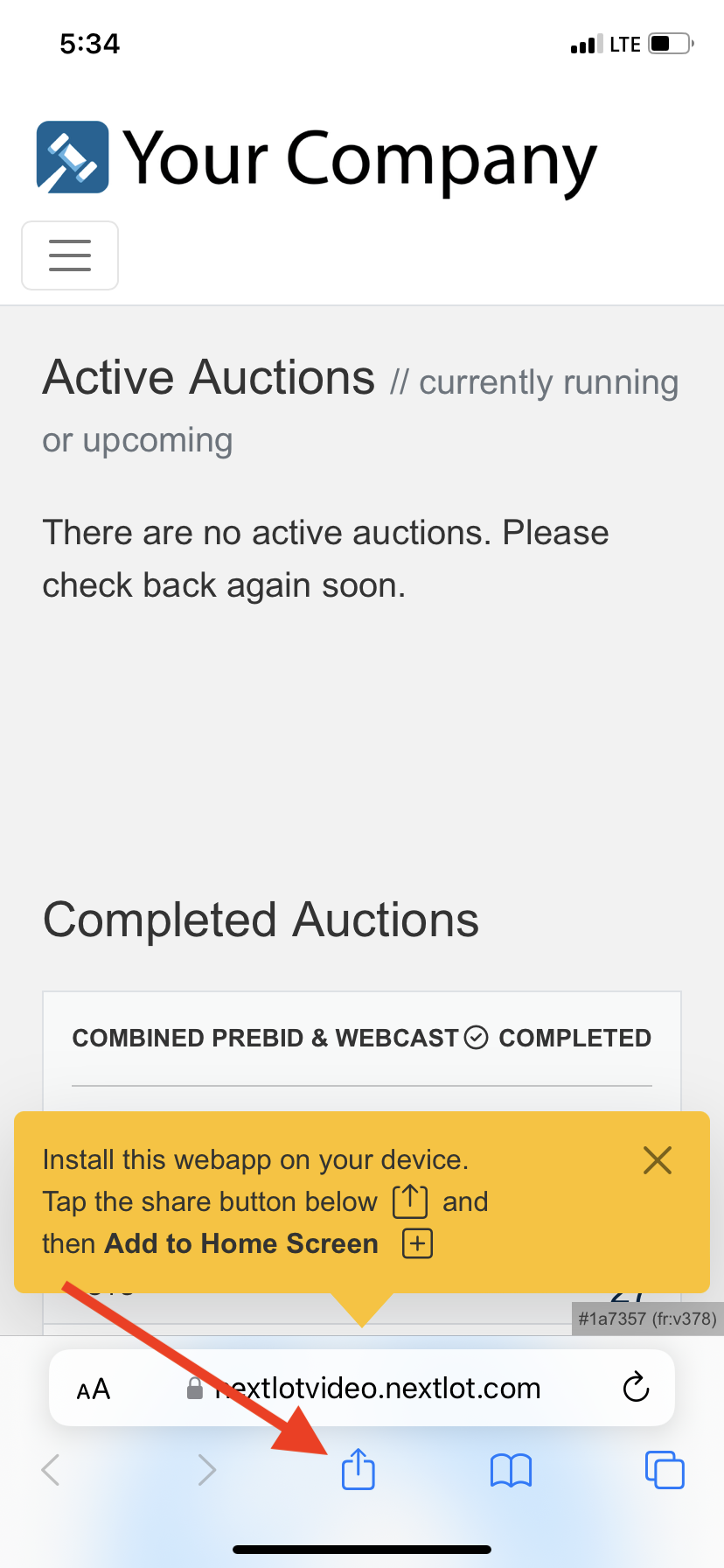Reload the current page
This screenshot has height=1568, width=724.
636,1388
